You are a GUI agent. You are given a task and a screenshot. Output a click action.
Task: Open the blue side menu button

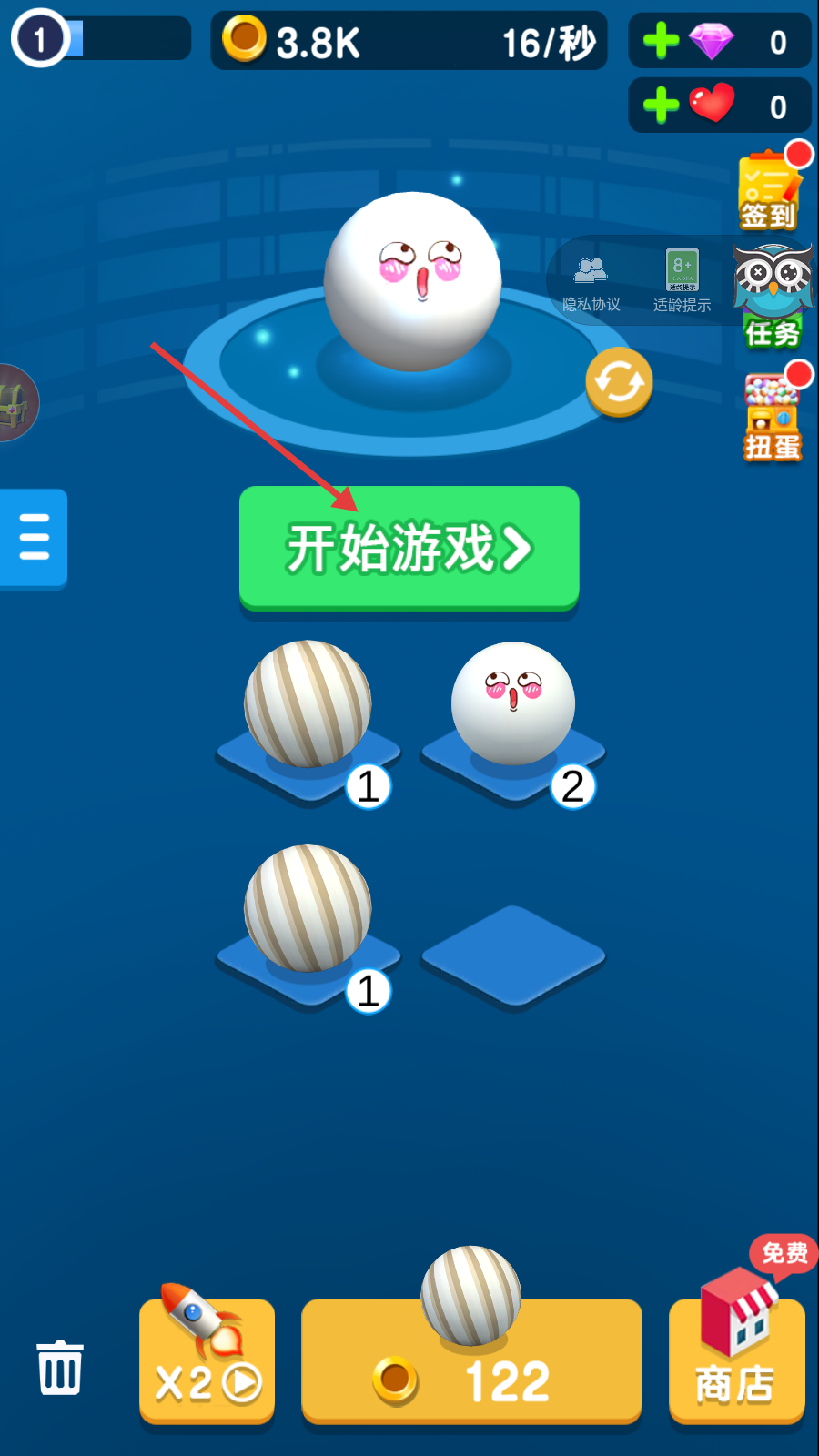(34, 537)
